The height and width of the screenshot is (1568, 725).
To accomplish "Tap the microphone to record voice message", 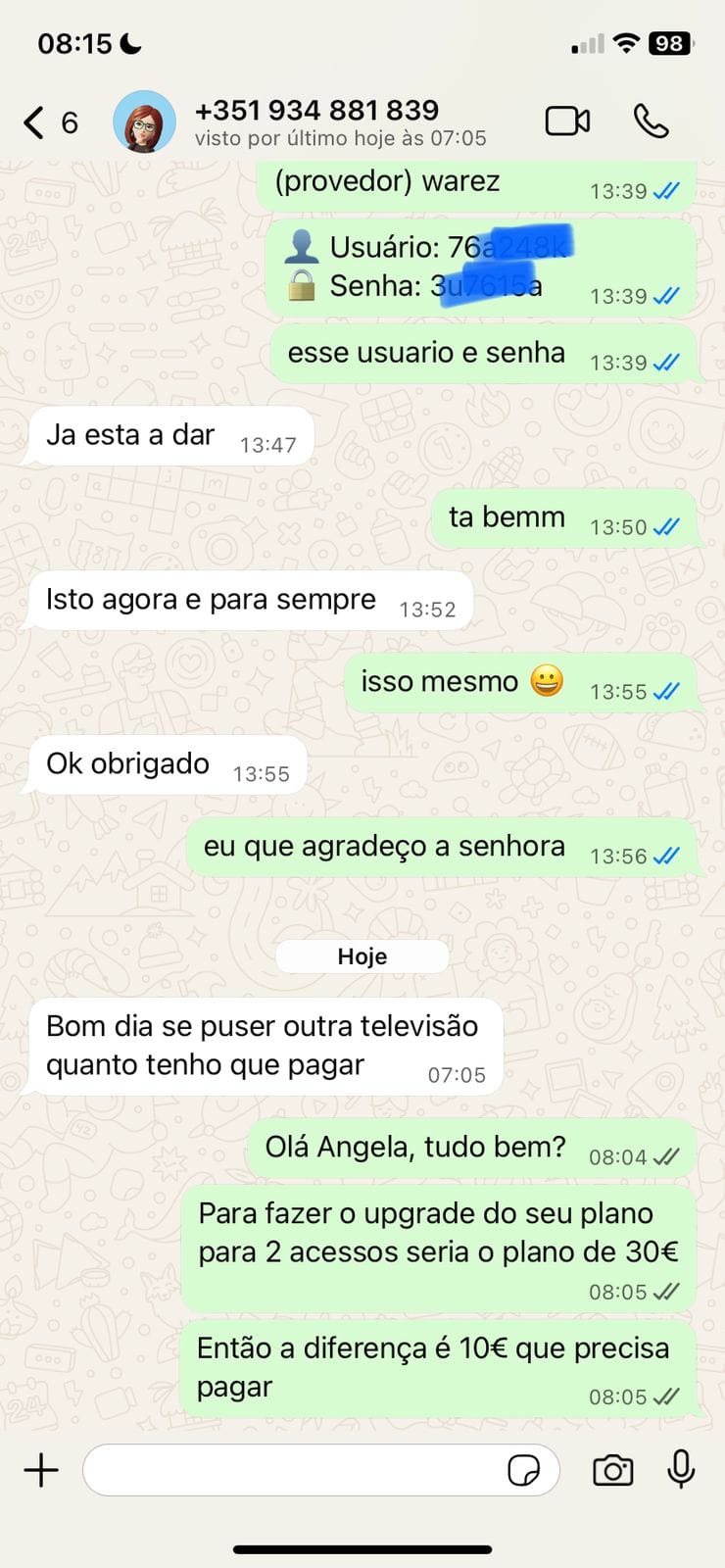I will coord(681,1469).
